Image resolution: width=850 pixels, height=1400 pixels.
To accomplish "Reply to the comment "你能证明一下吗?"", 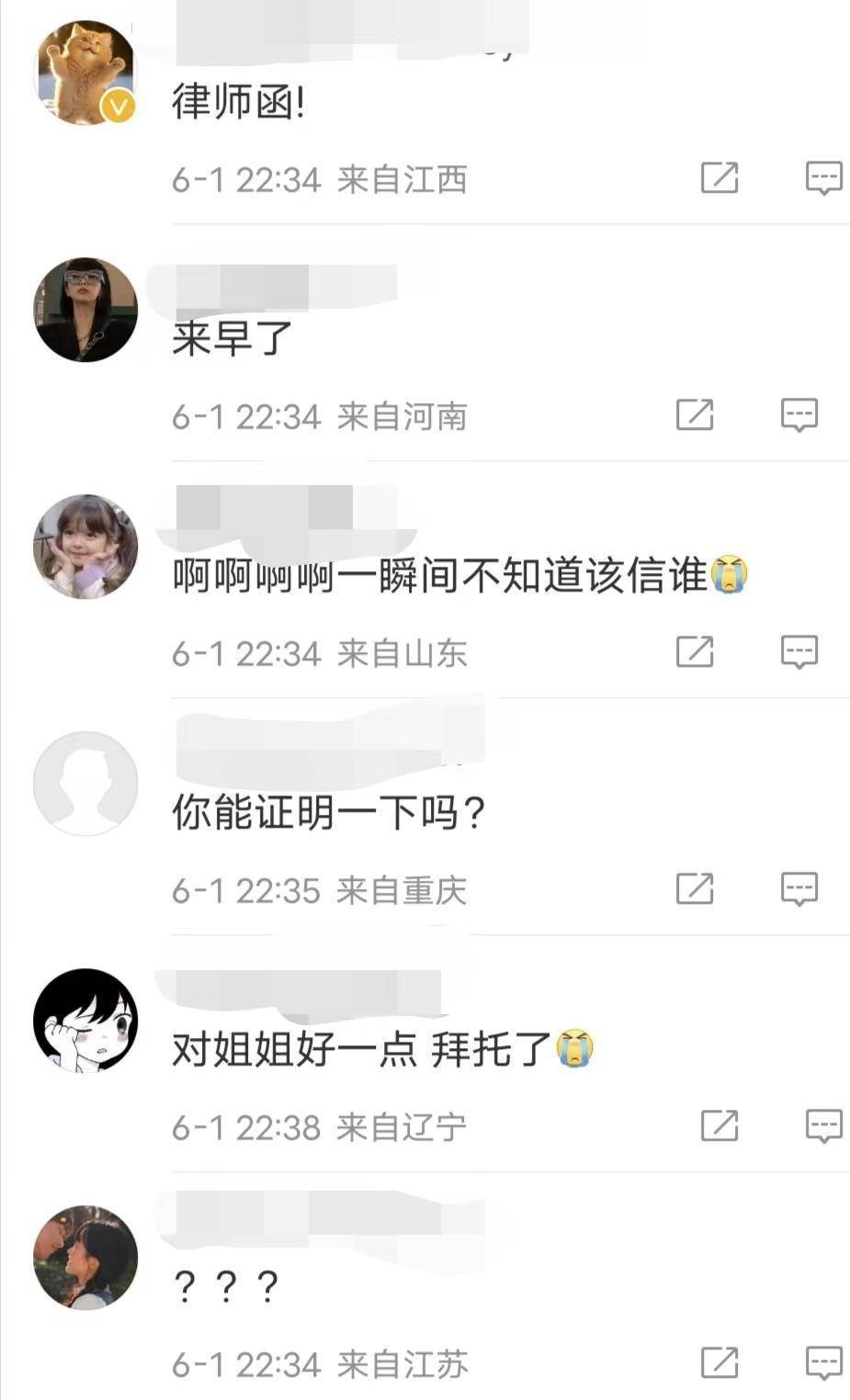I will pyautogui.click(x=799, y=888).
